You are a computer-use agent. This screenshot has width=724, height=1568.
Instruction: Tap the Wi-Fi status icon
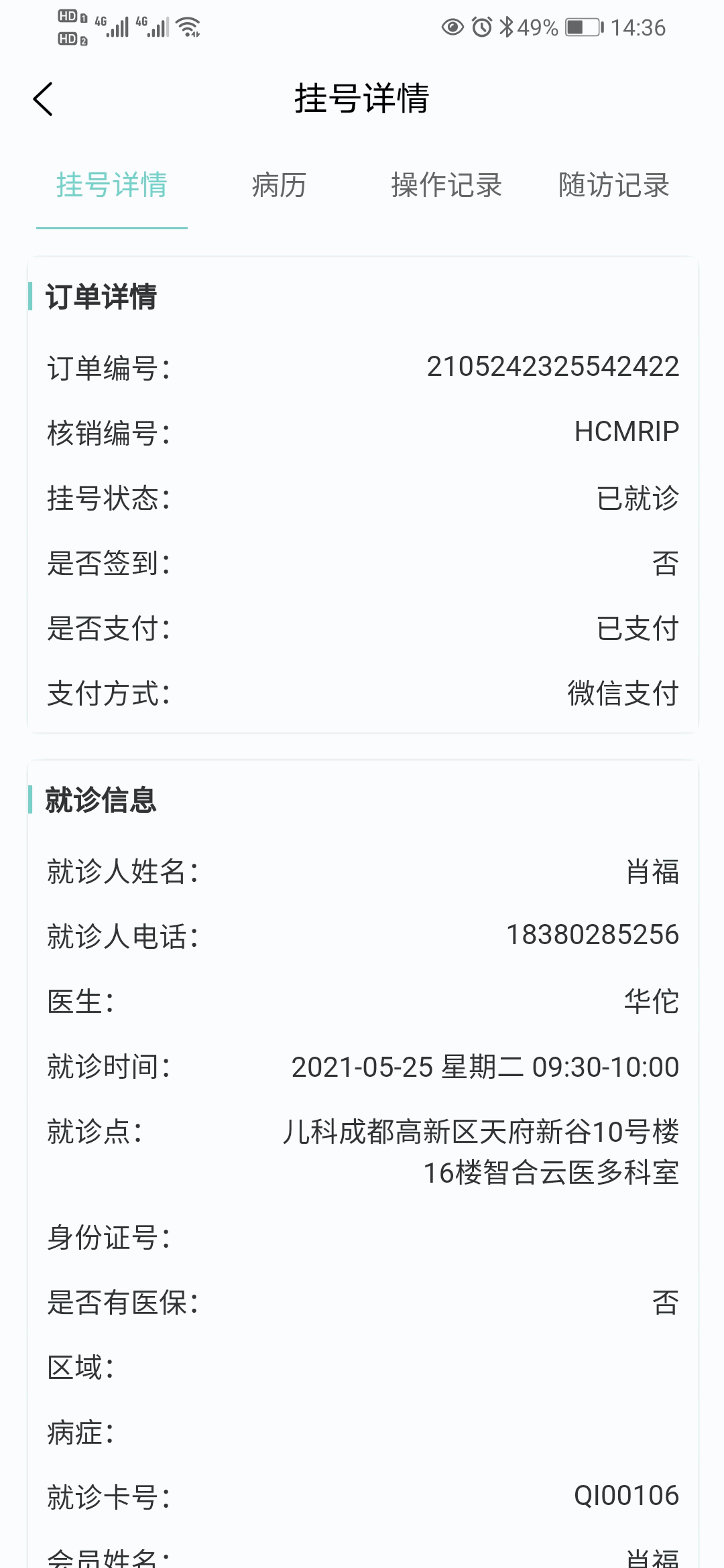(188, 27)
